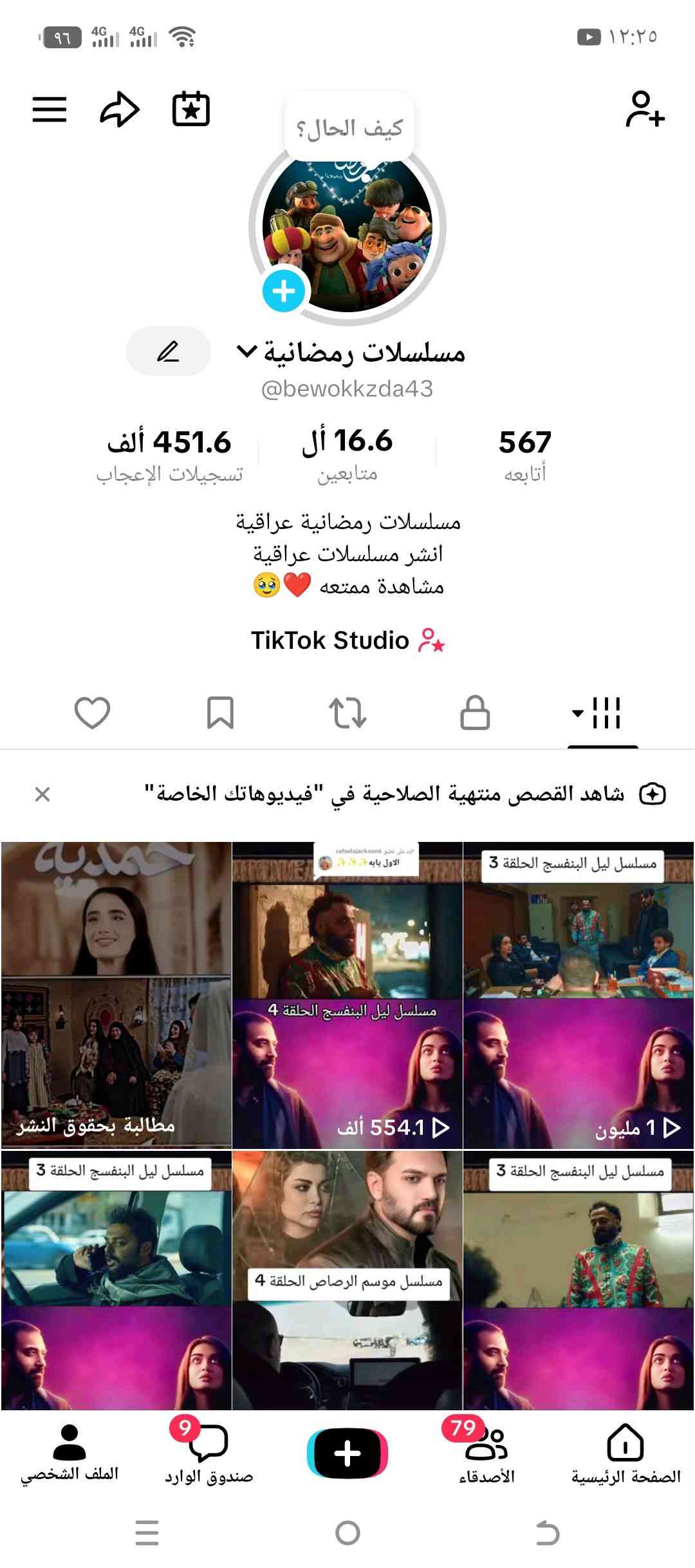Switch to the saved bookmarks tab

point(220,713)
